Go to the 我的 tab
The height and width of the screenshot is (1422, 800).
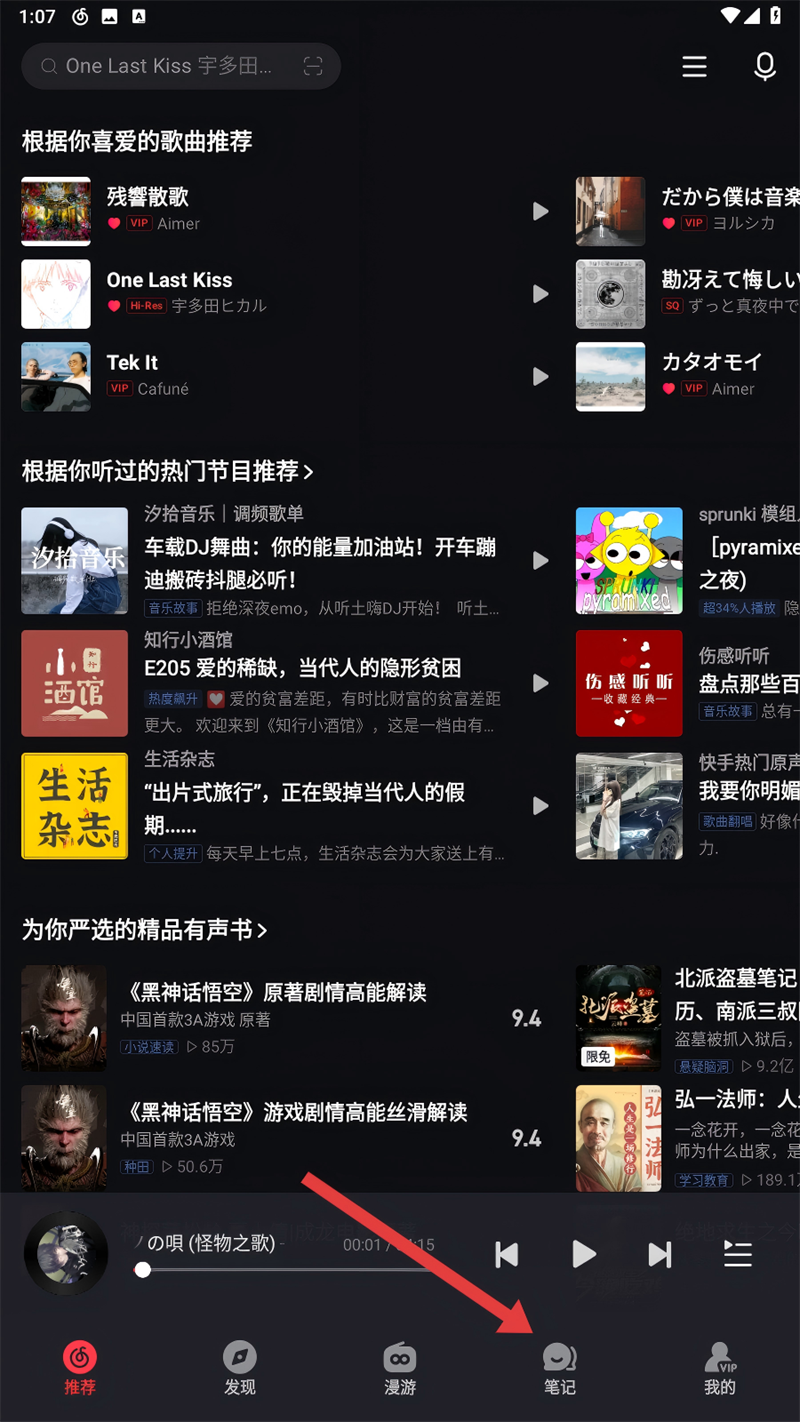[720, 1368]
